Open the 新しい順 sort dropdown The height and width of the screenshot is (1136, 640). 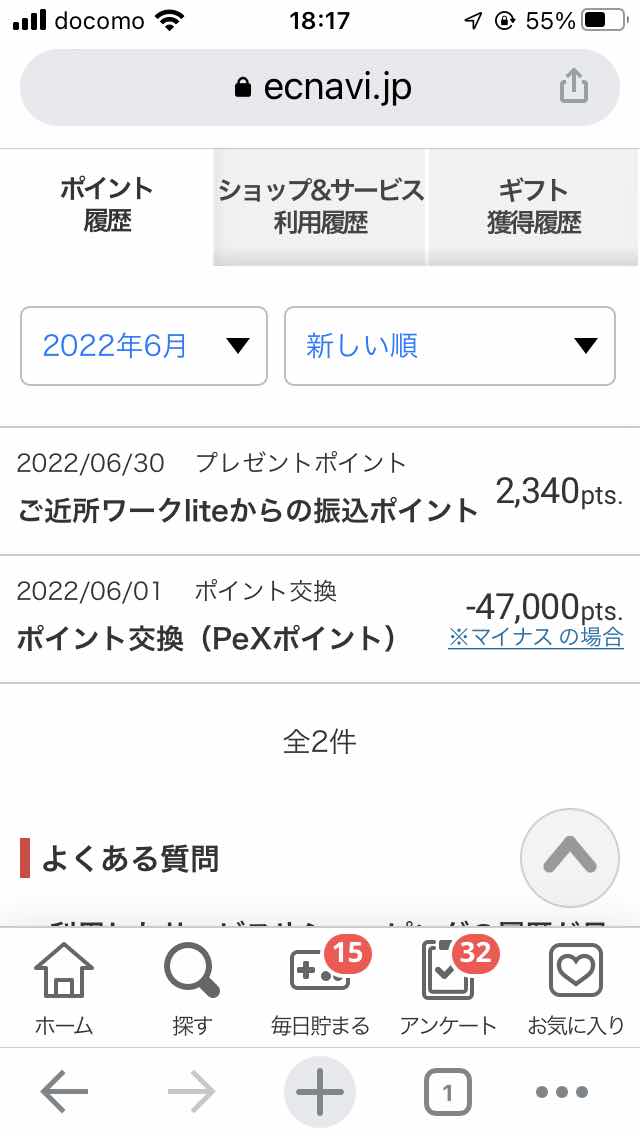(450, 346)
